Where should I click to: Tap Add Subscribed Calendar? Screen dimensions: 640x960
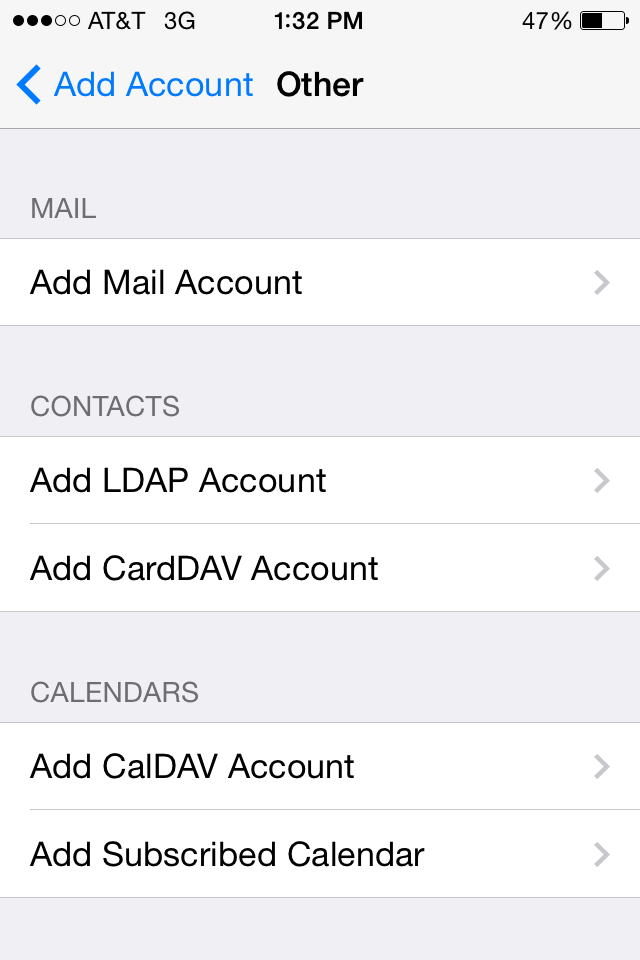point(320,855)
